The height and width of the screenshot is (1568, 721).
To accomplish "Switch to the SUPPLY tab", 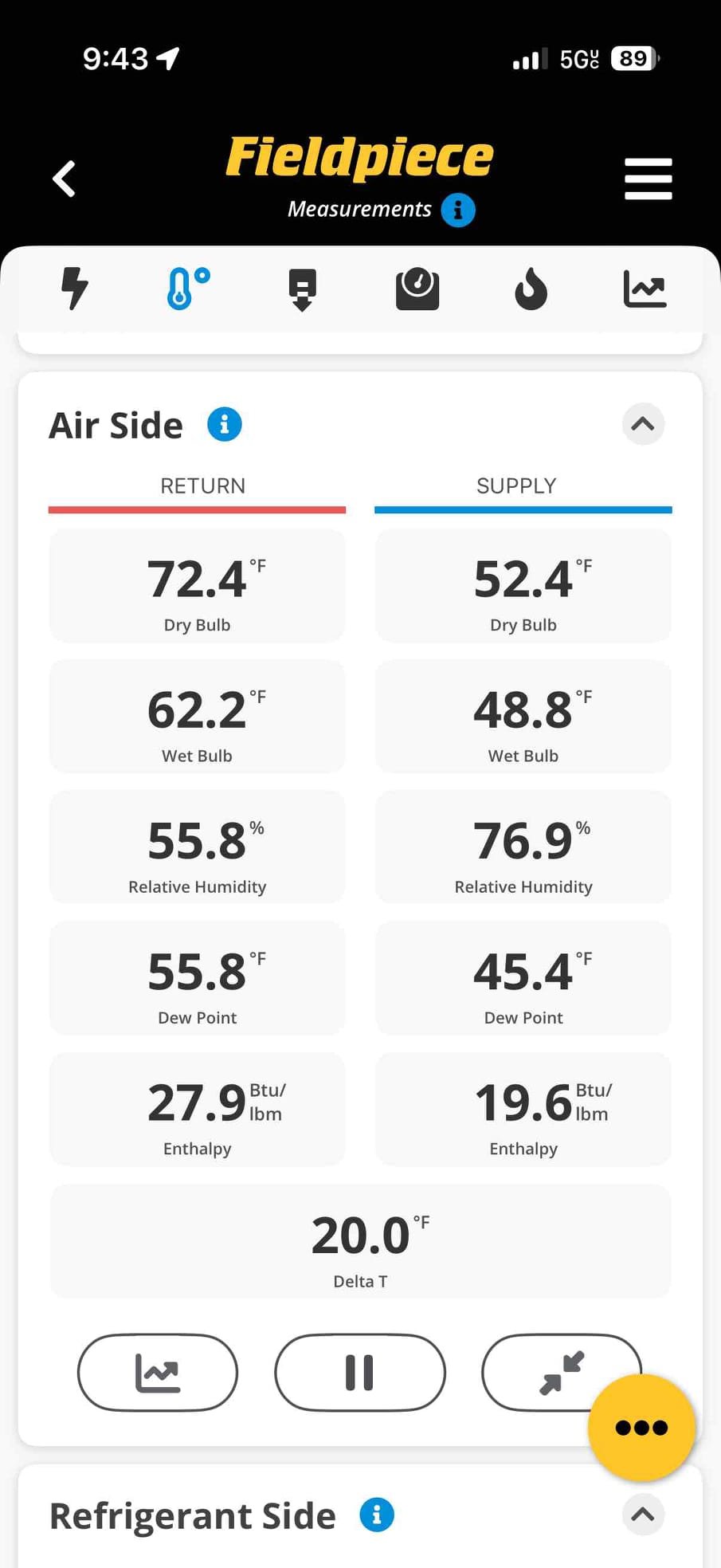I will [516, 485].
